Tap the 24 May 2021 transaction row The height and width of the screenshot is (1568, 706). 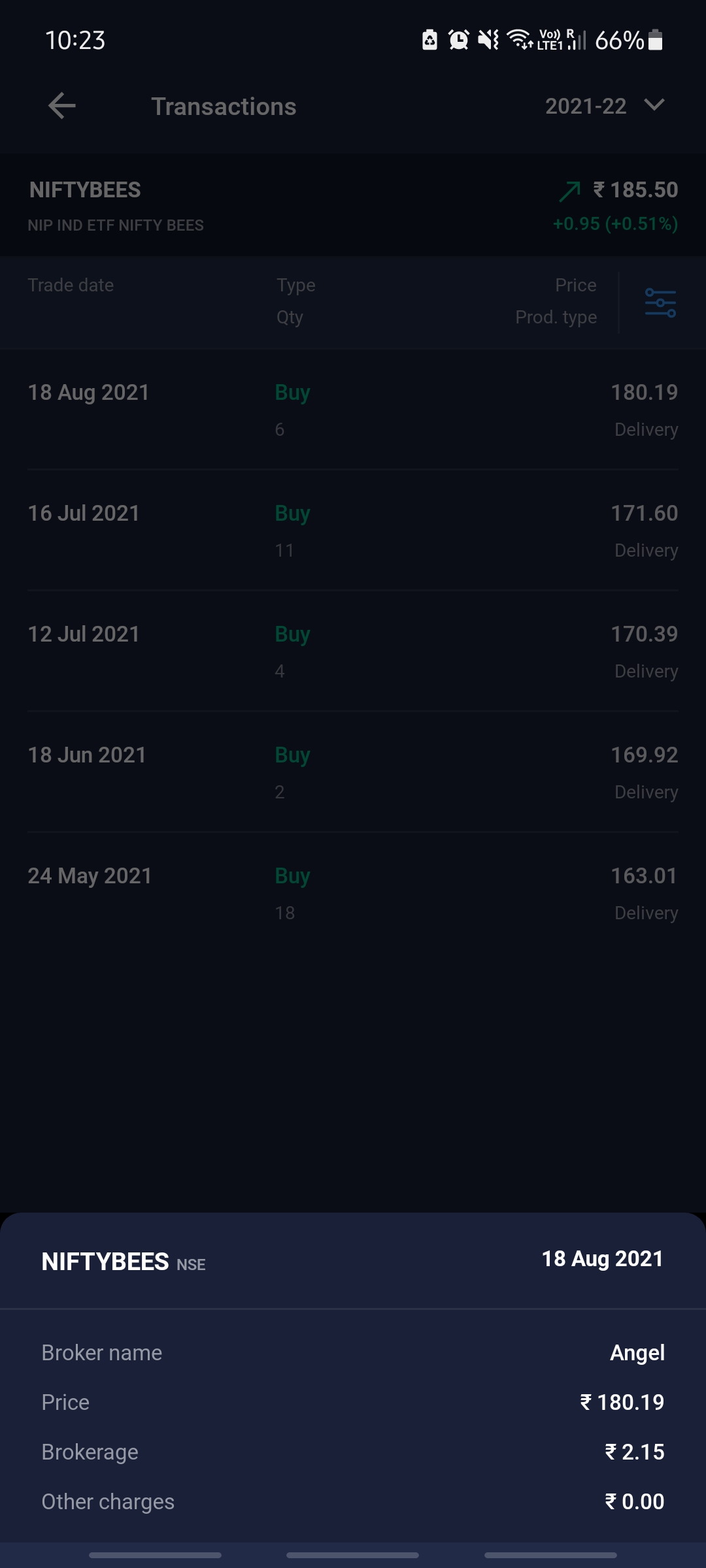coord(353,893)
